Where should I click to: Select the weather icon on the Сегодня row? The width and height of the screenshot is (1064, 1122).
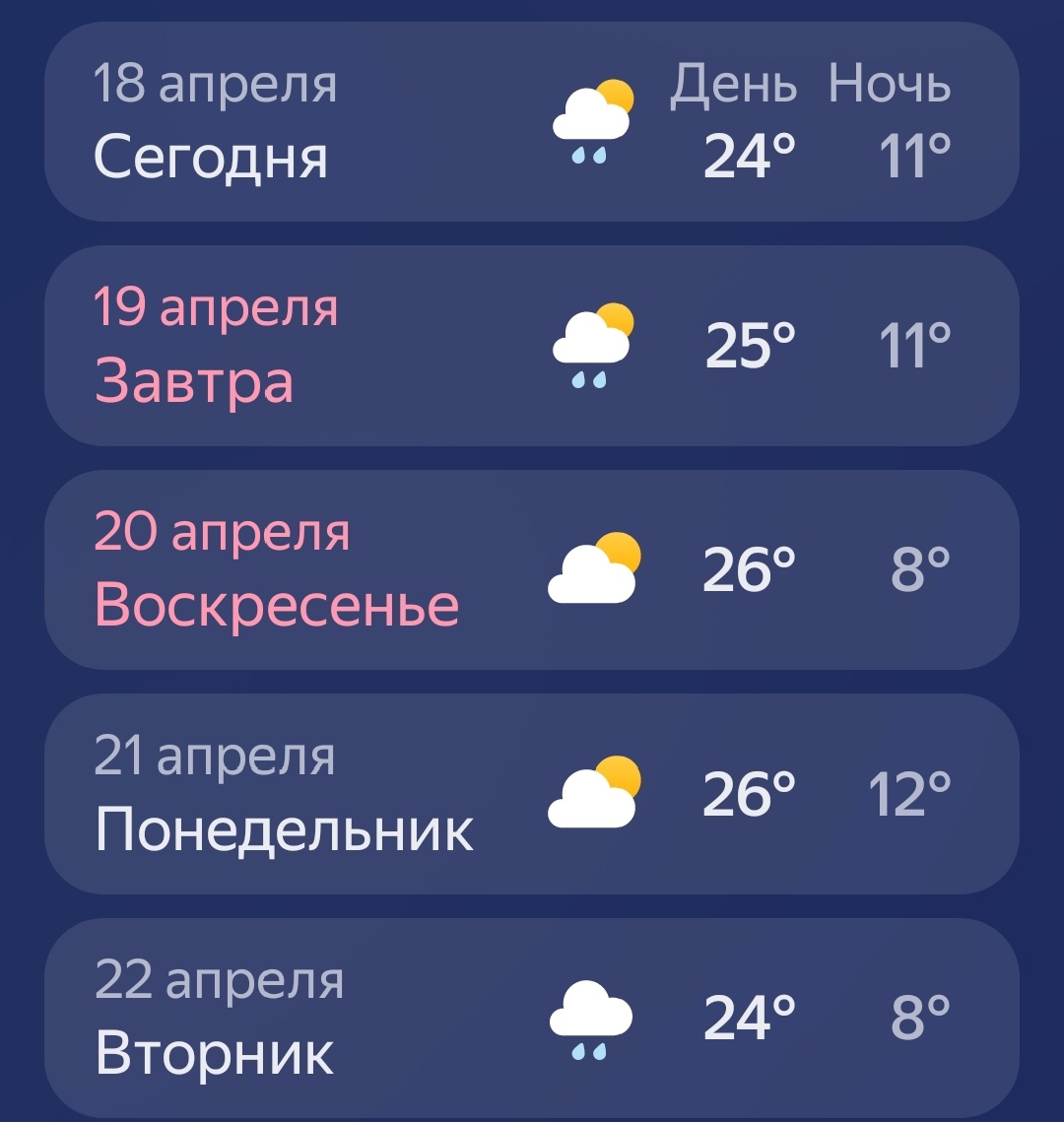click(592, 118)
